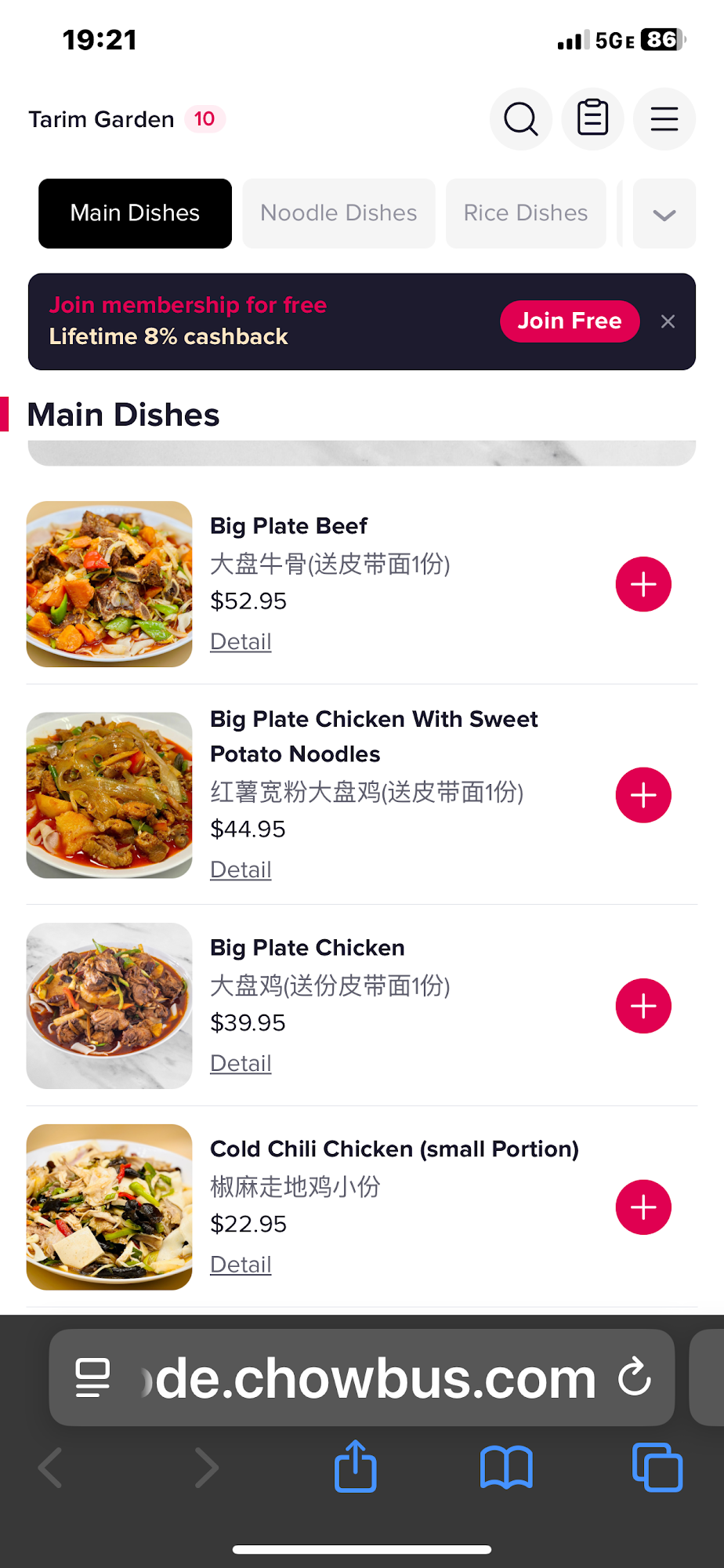Switch to the Noodle Dishes tab
This screenshot has width=724, height=1568.
[338, 213]
